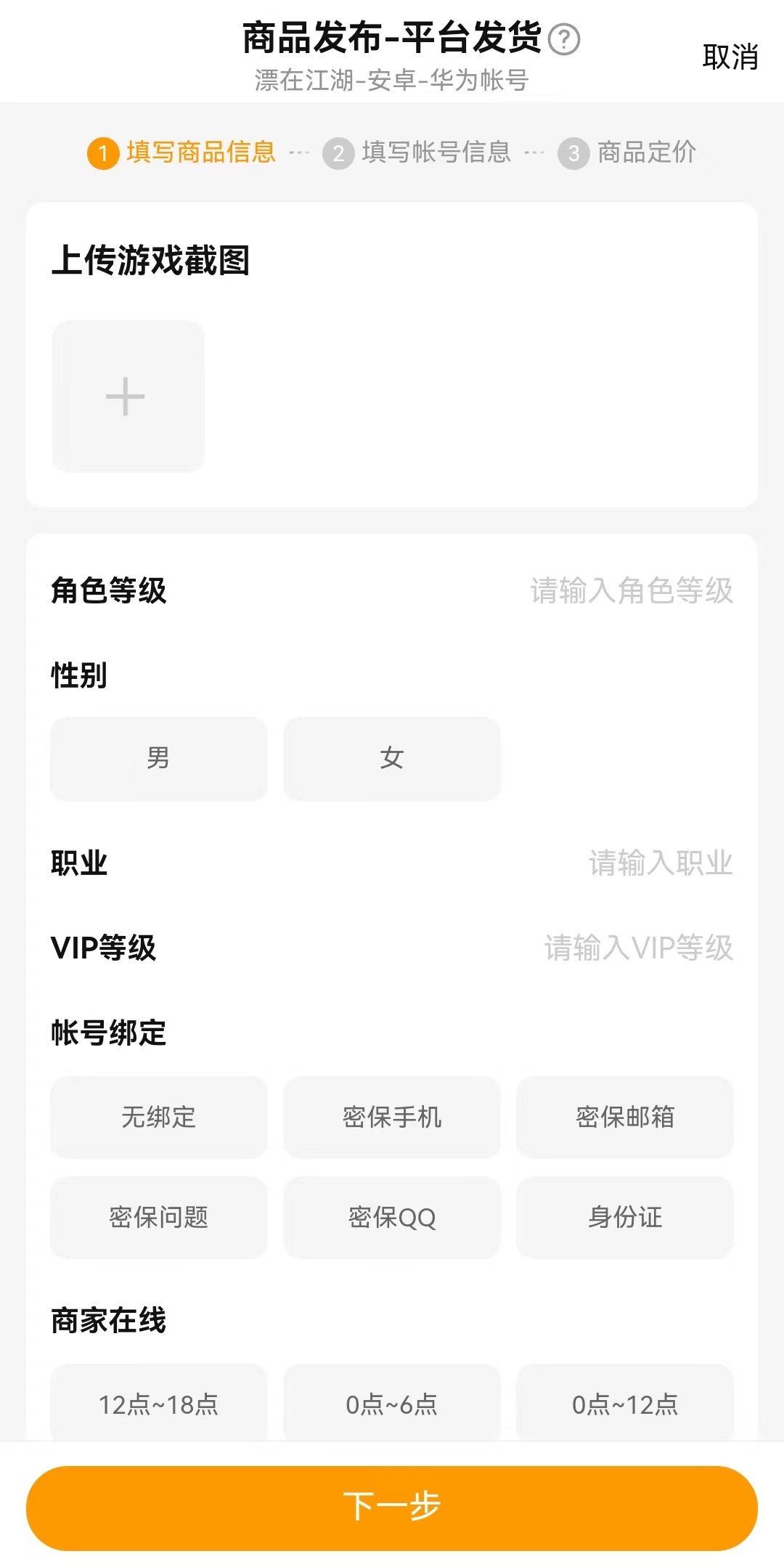Select the 密保邮箱 binding chip
The width and height of the screenshot is (784, 1567).
[x=624, y=1117]
